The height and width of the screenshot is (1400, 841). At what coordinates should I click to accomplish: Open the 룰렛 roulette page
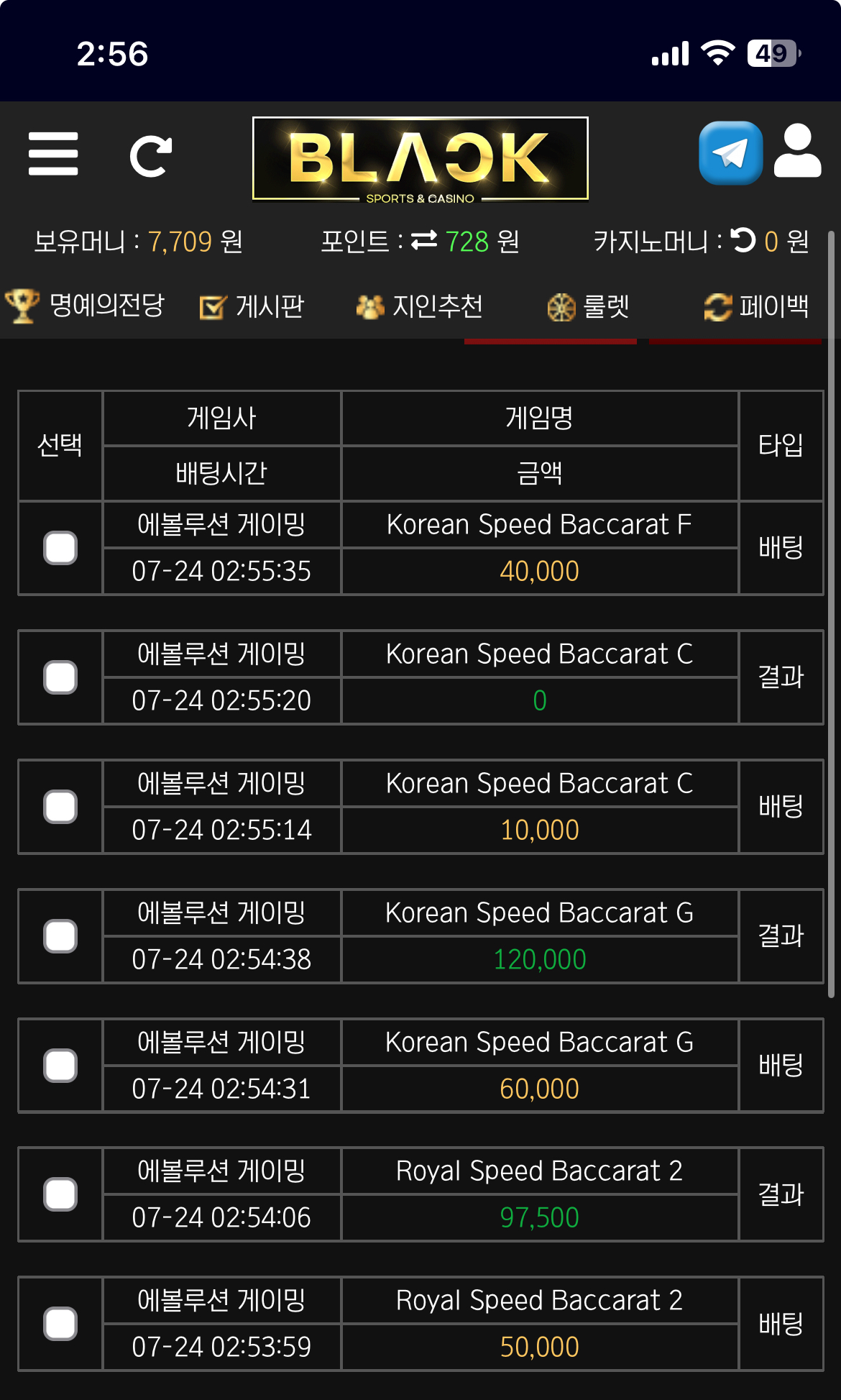tap(589, 307)
